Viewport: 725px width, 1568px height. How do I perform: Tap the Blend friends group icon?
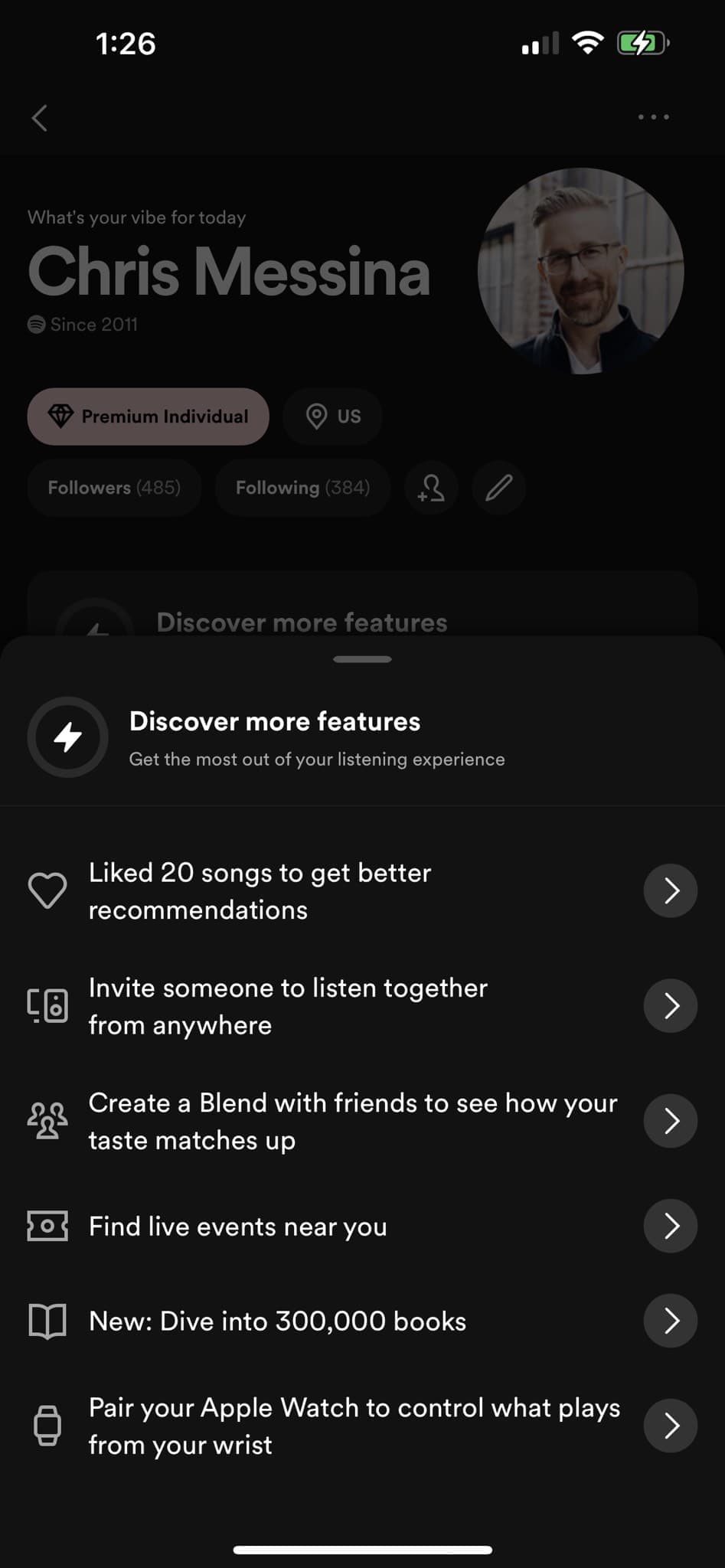(47, 1120)
